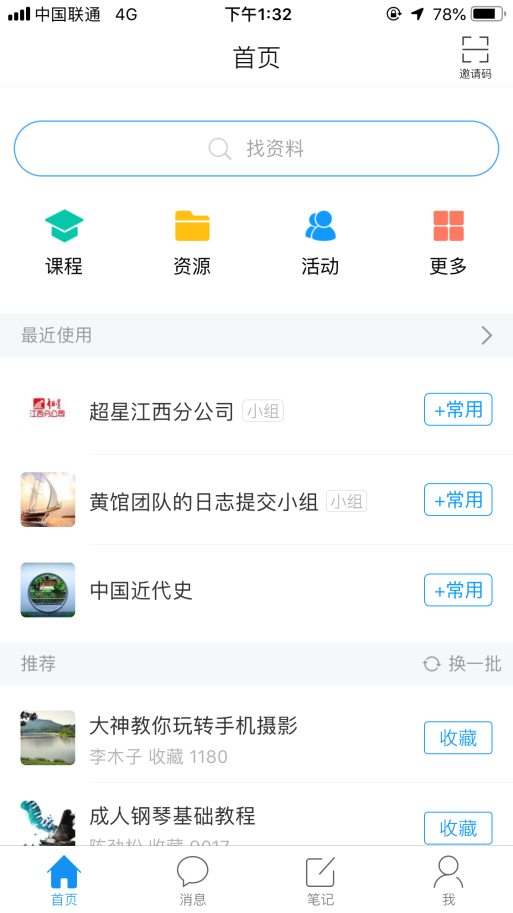The image size is (513, 913).
Task: Expand the 最近使用 section arrow
Action: (x=487, y=335)
